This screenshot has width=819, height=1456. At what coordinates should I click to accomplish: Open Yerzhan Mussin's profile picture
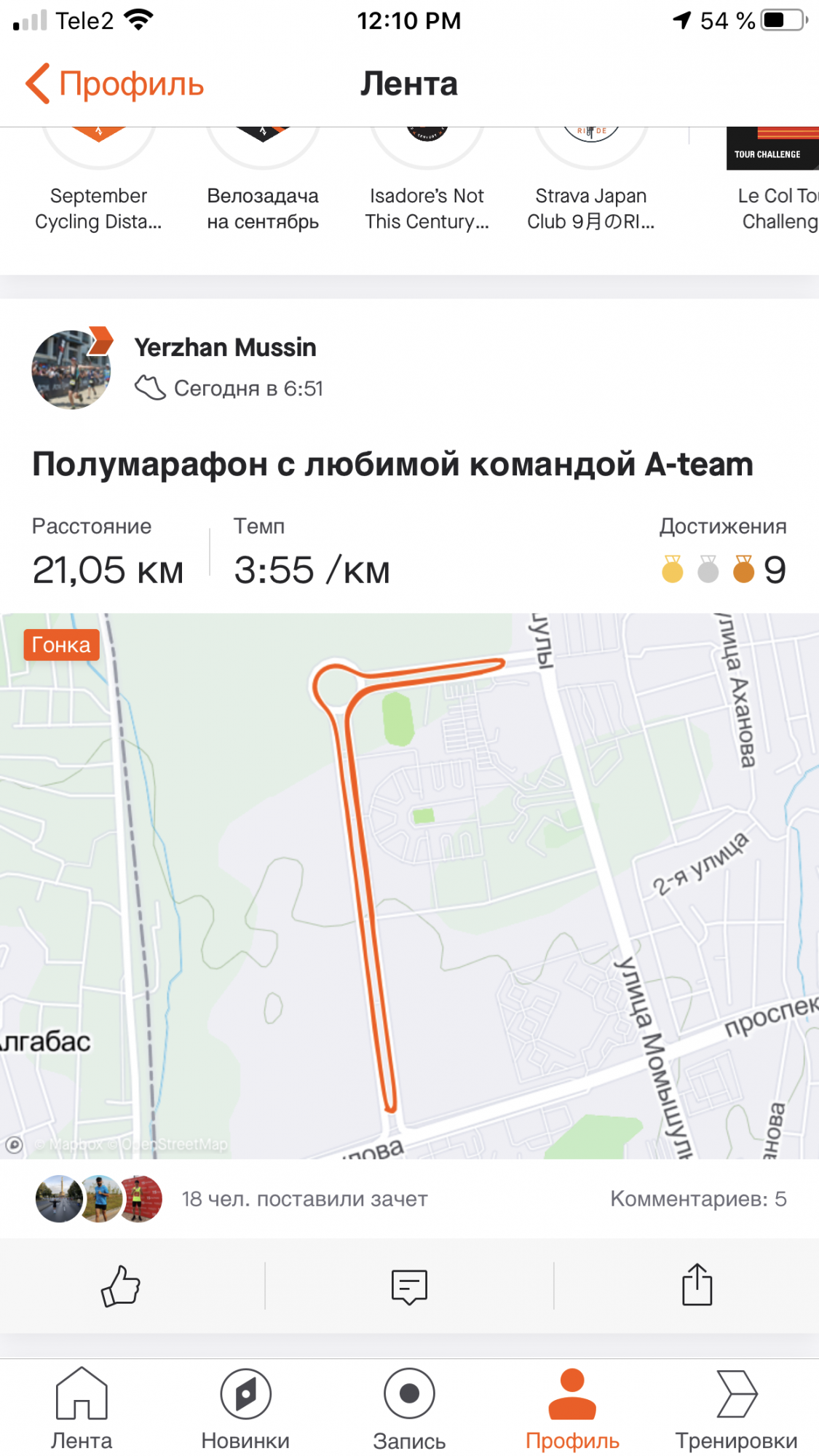coord(71,369)
